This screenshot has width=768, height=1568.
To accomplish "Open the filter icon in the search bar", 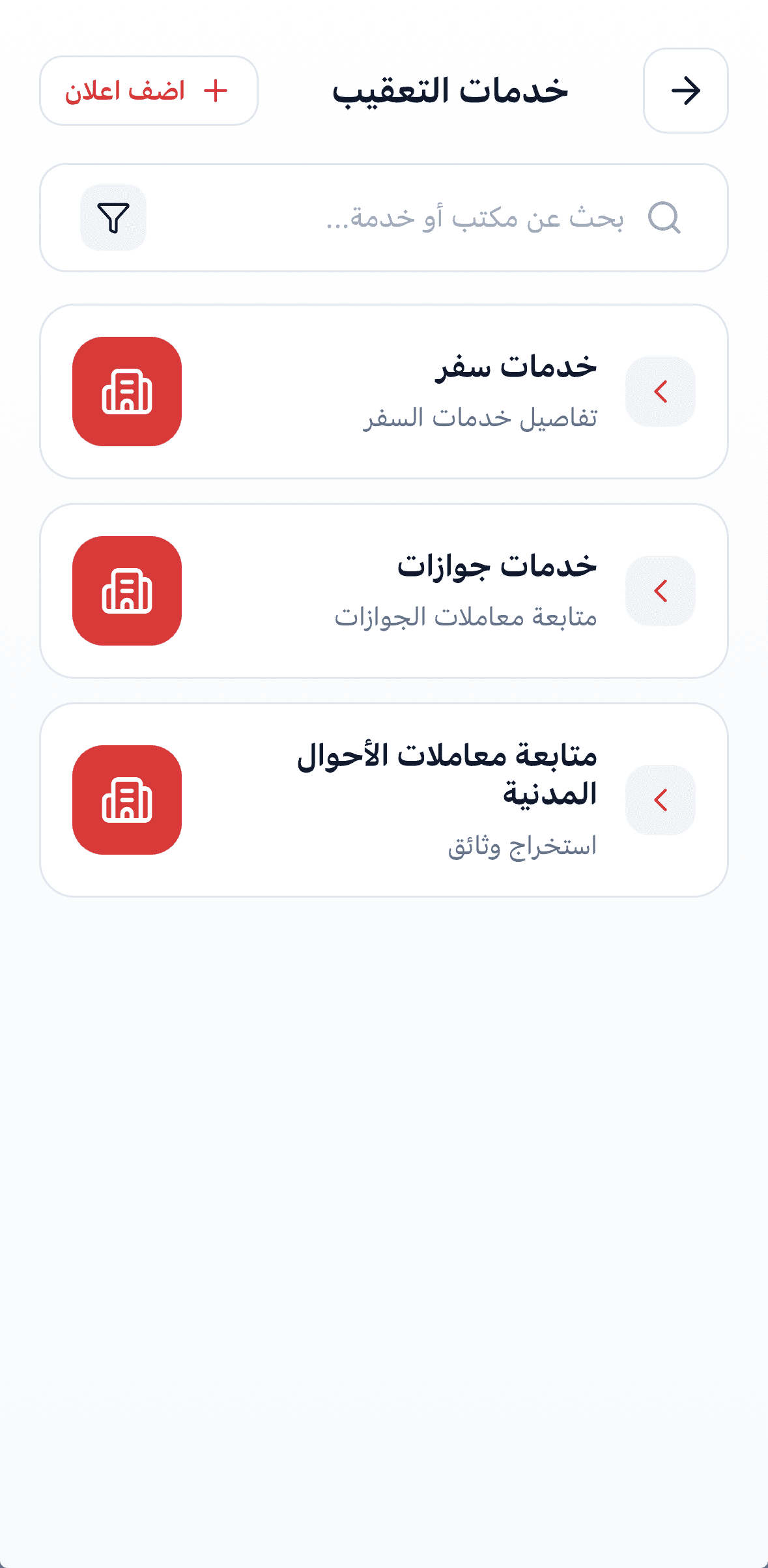I will click(113, 218).
